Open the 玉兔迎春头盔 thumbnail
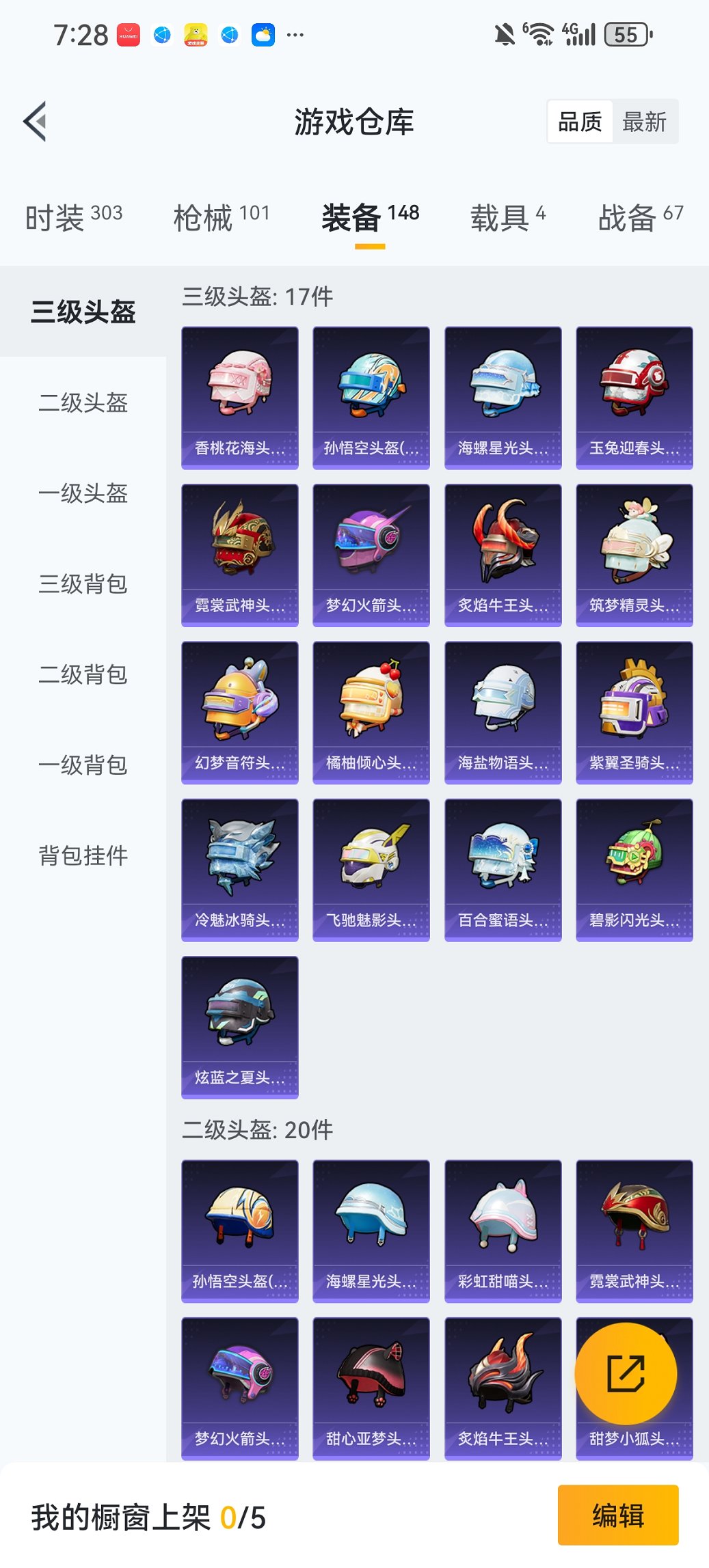 tap(634, 397)
